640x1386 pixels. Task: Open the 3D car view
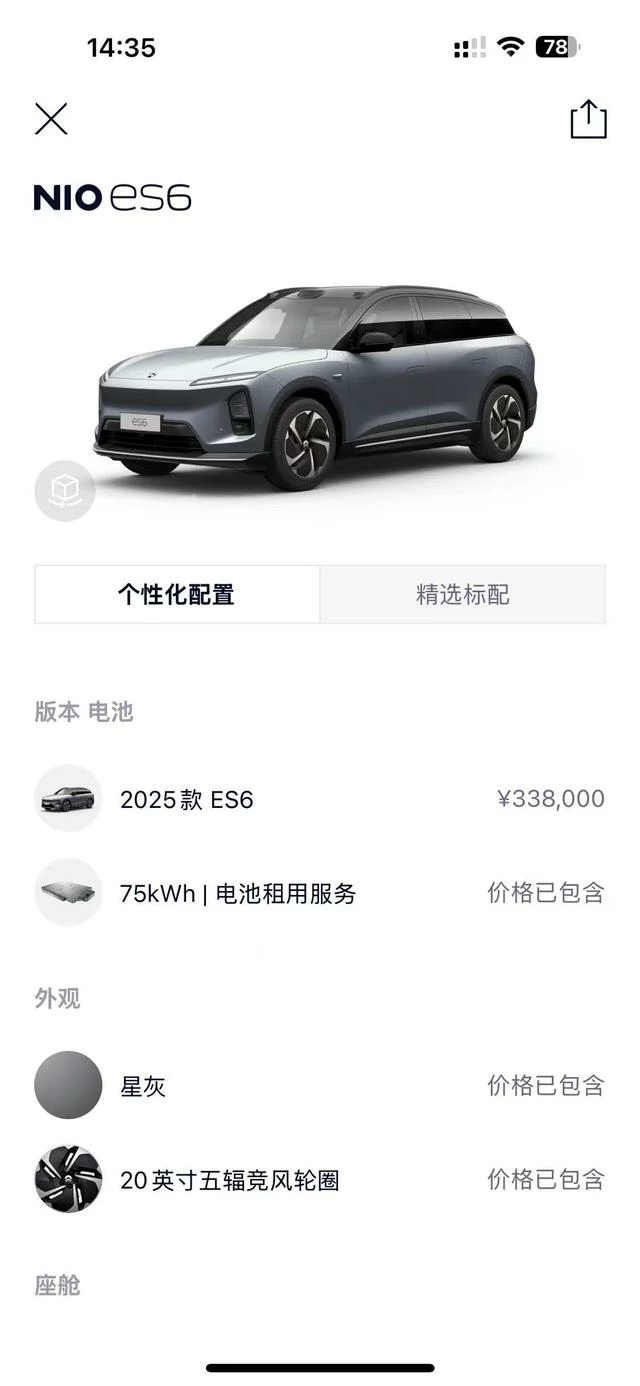[x=65, y=490]
